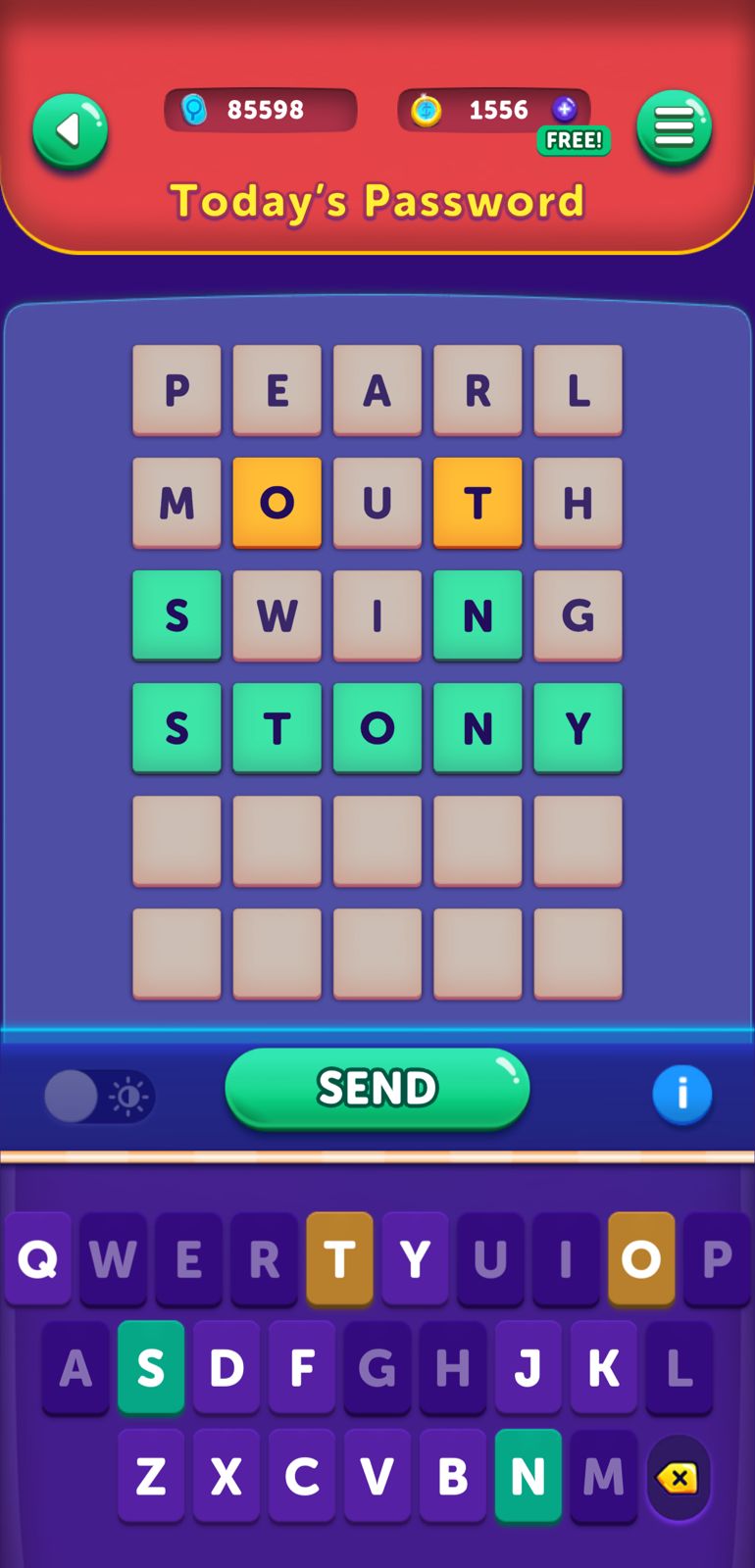Image resolution: width=755 pixels, height=1568 pixels.
Task: Type the letter Q key
Action: [x=38, y=1259]
